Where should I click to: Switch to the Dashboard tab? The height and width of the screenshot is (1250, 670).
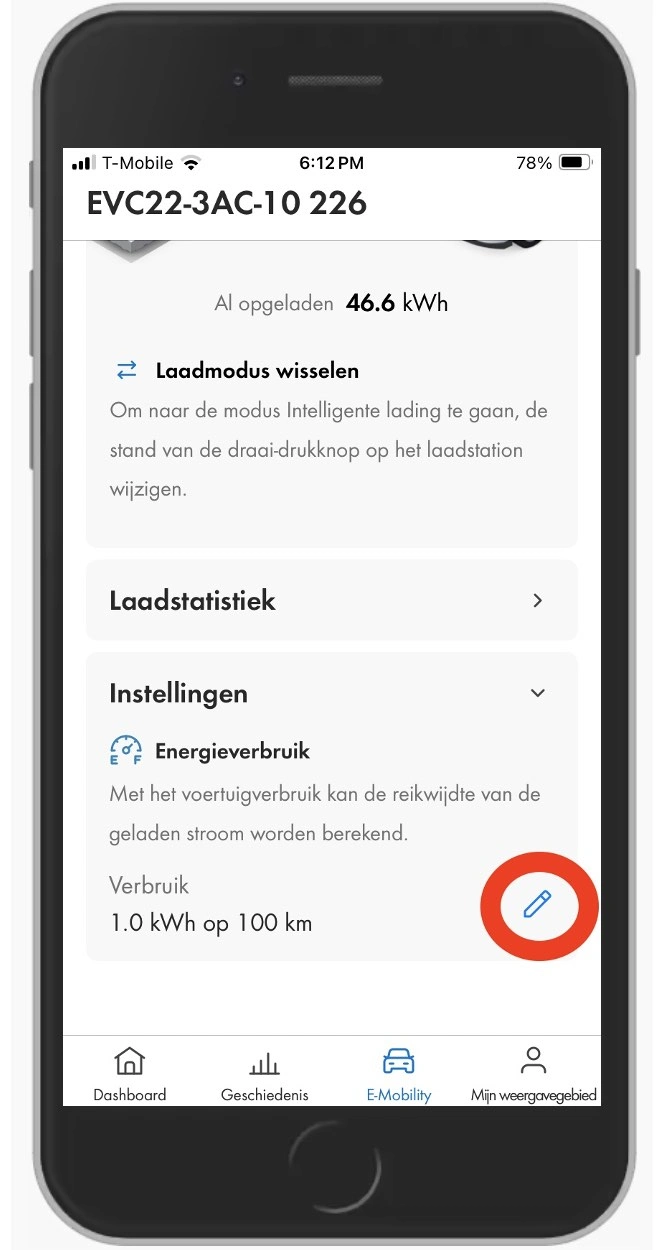click(129, 1073)
